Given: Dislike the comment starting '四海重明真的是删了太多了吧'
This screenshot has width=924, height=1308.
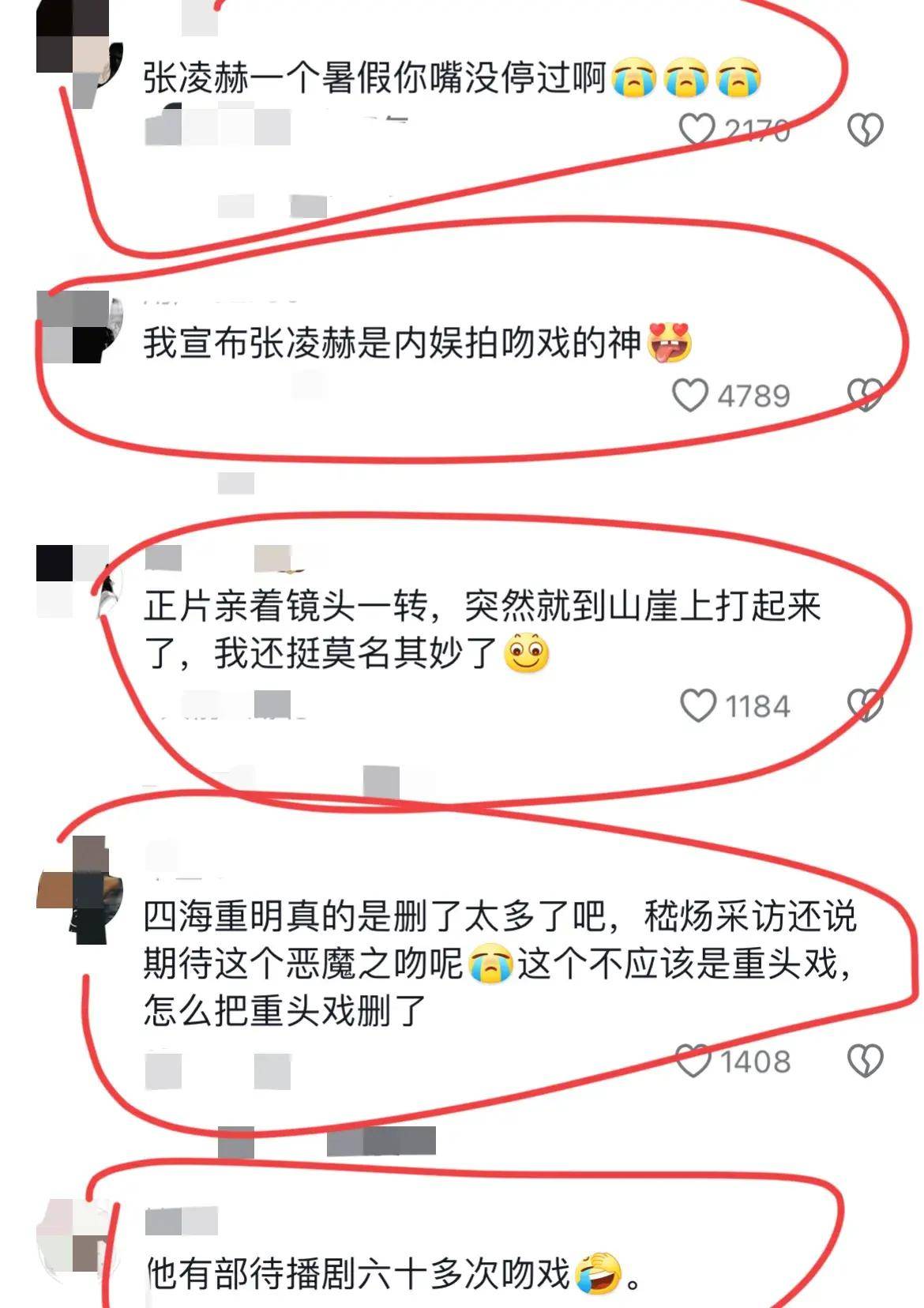Looking at the screenshot, I should pos(865,1061).
